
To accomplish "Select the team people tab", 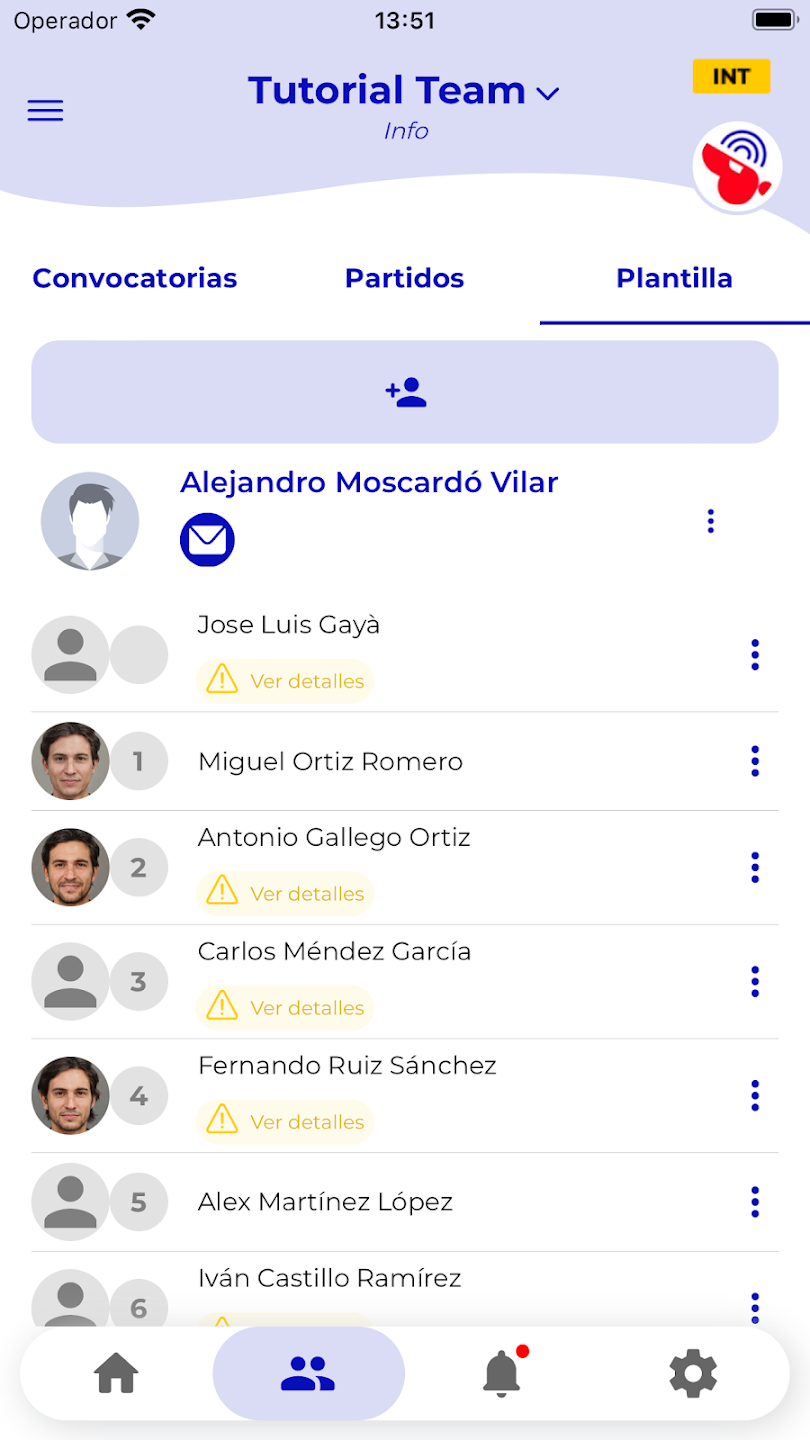I will pyautogui.click(x=308, y=1374).
